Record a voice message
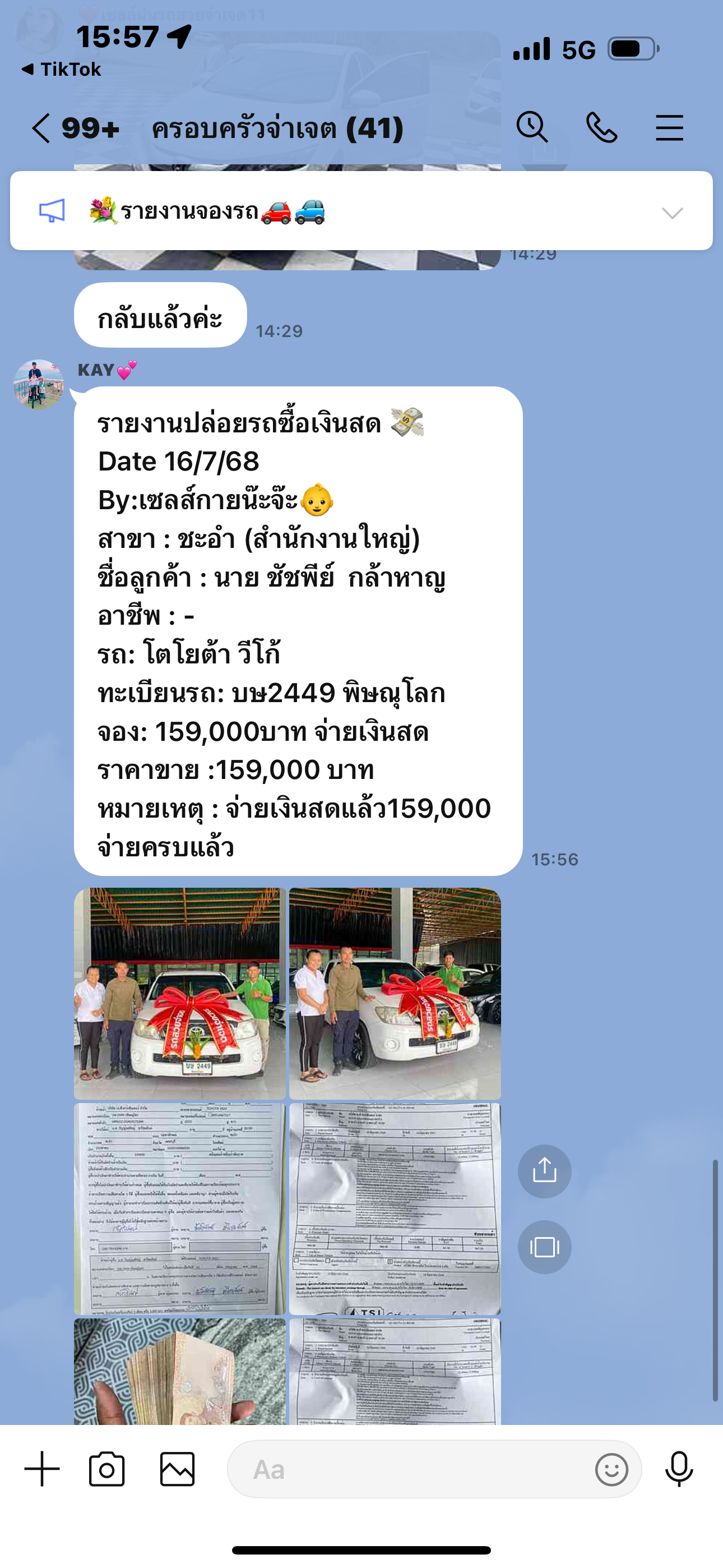 tap(679, 1469)
